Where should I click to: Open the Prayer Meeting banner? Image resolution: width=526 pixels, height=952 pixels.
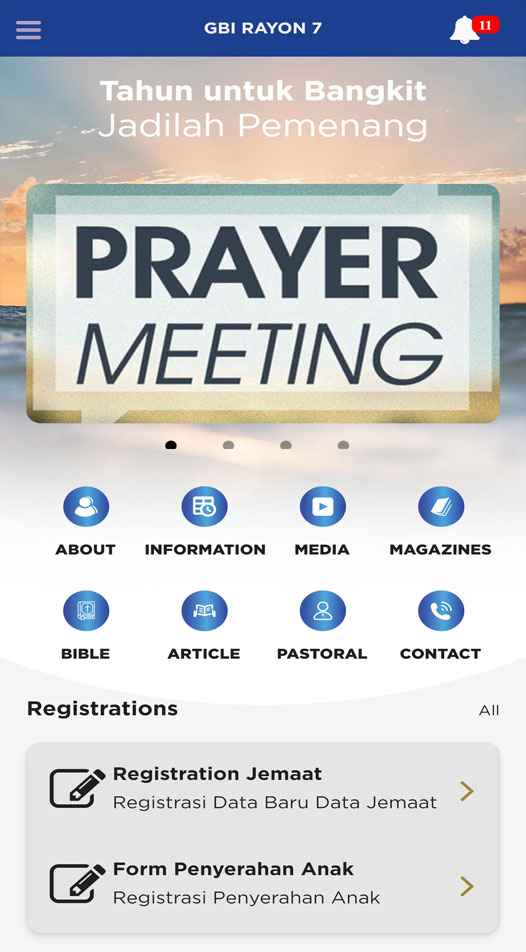click(x=263, y=303)
